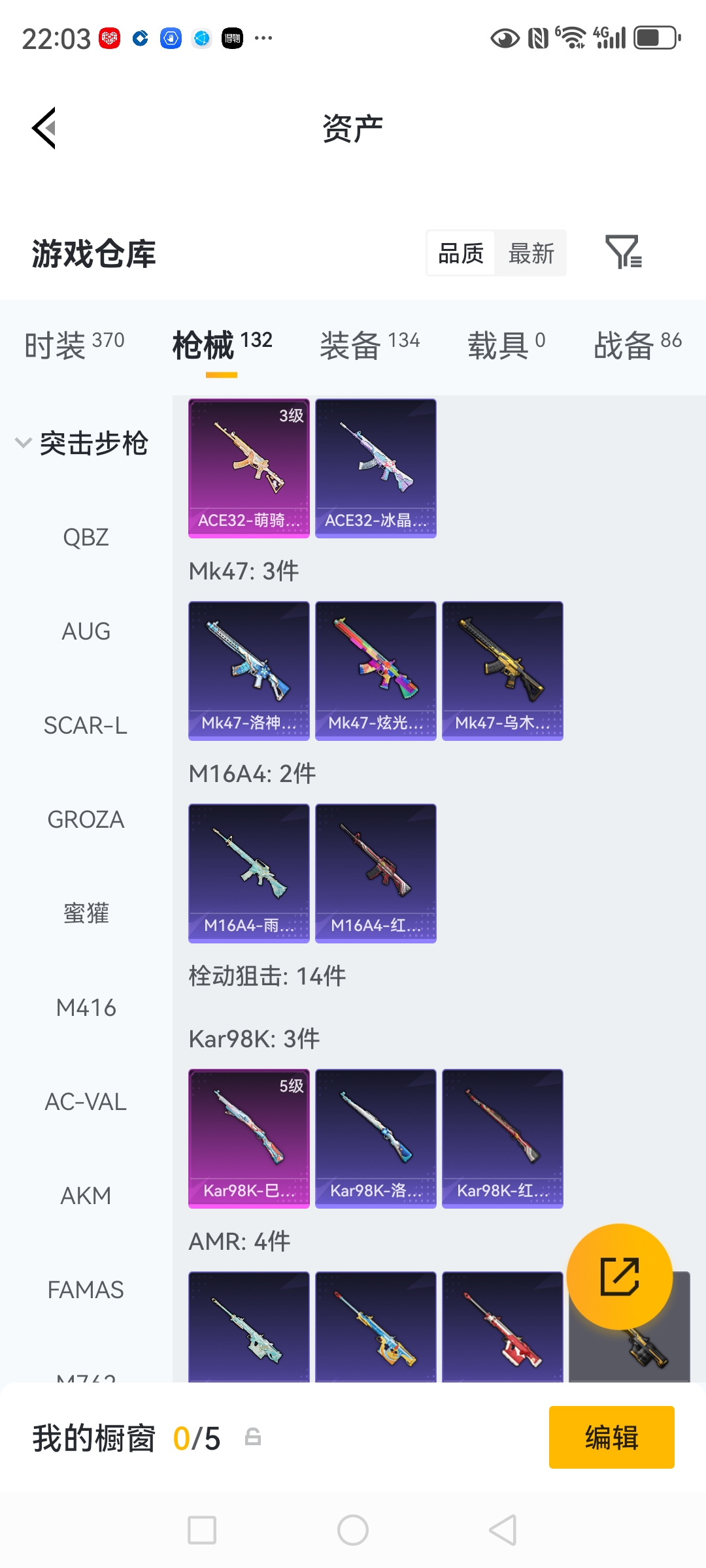706x1568 pixels.
Task: Tap the orange floating share button
Action: 619,1276
